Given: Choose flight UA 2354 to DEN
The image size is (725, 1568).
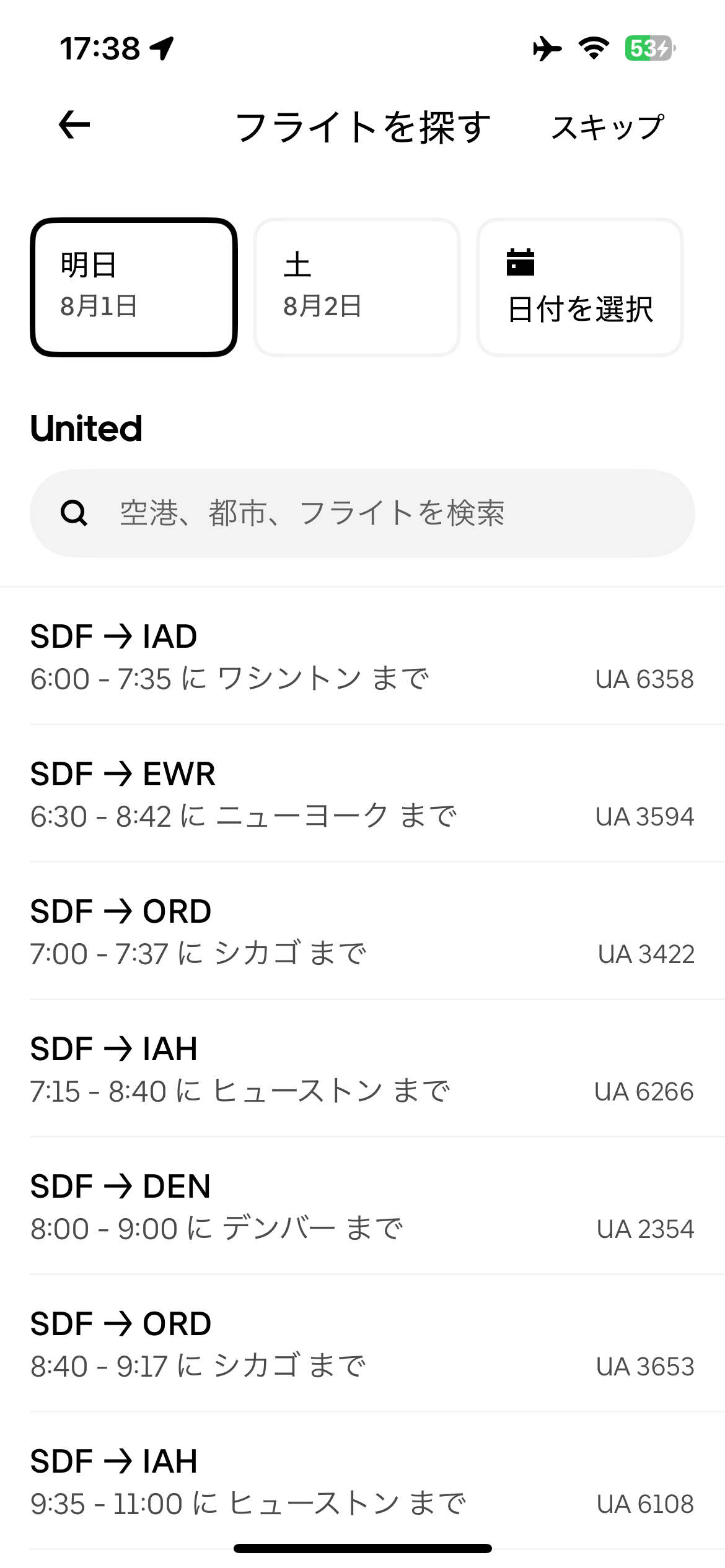Looking at the screenshot, I should [x=362, y=1206].
